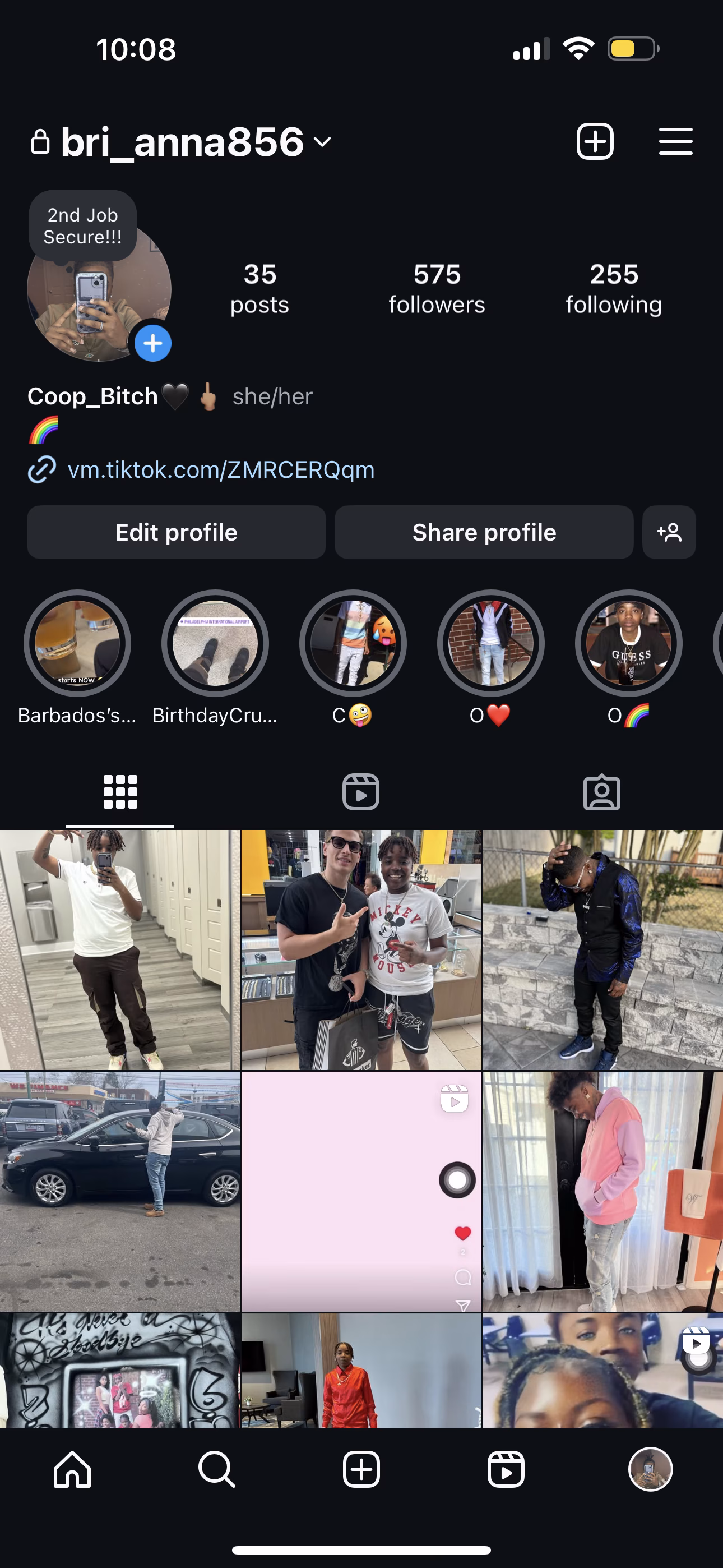
Task: Open the discover people icon
Action: [669, 533]
